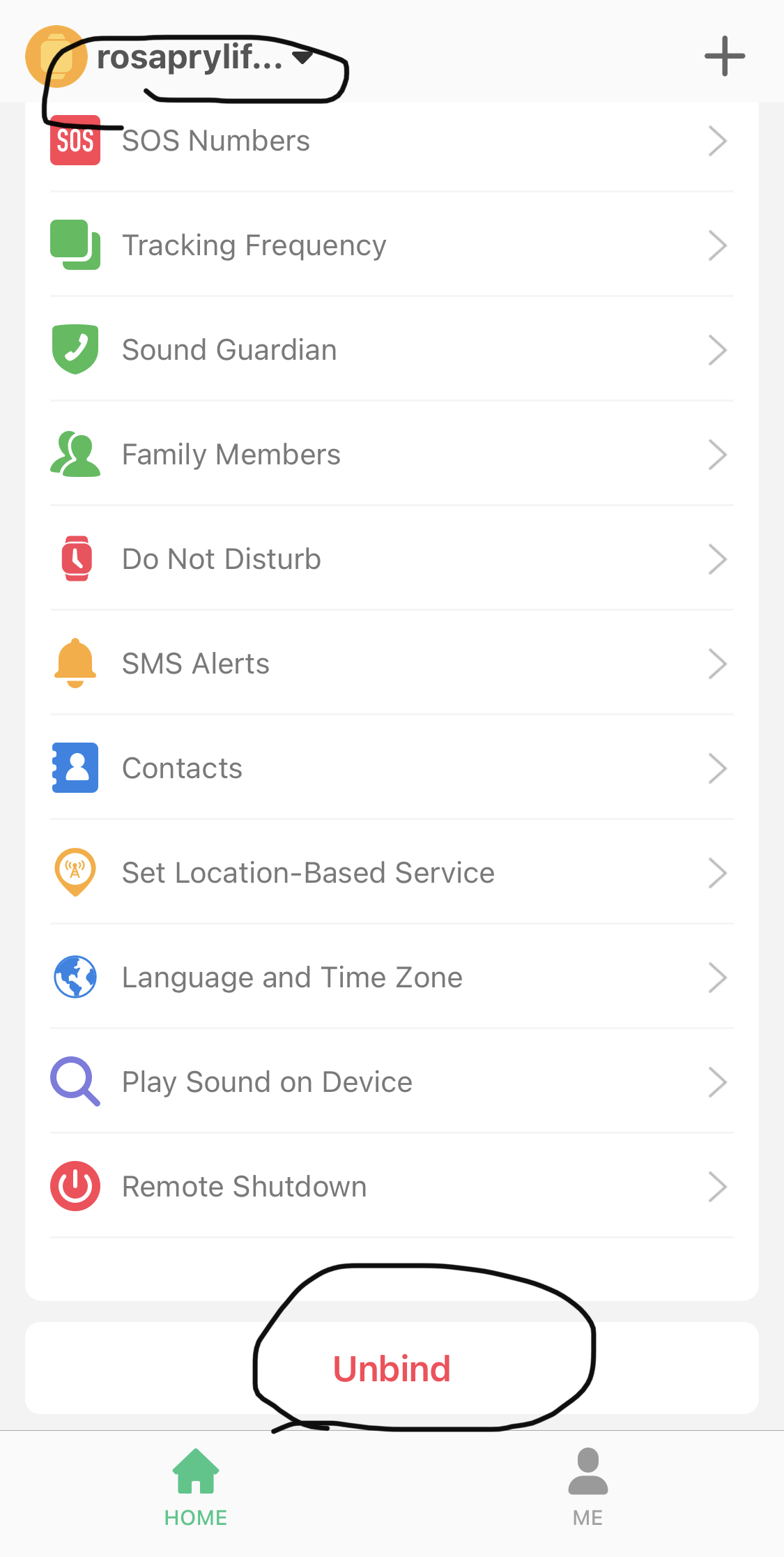The image size is (784, 1557).
Task: Open SOS Numbers settings
Action: tap(390, 141)
